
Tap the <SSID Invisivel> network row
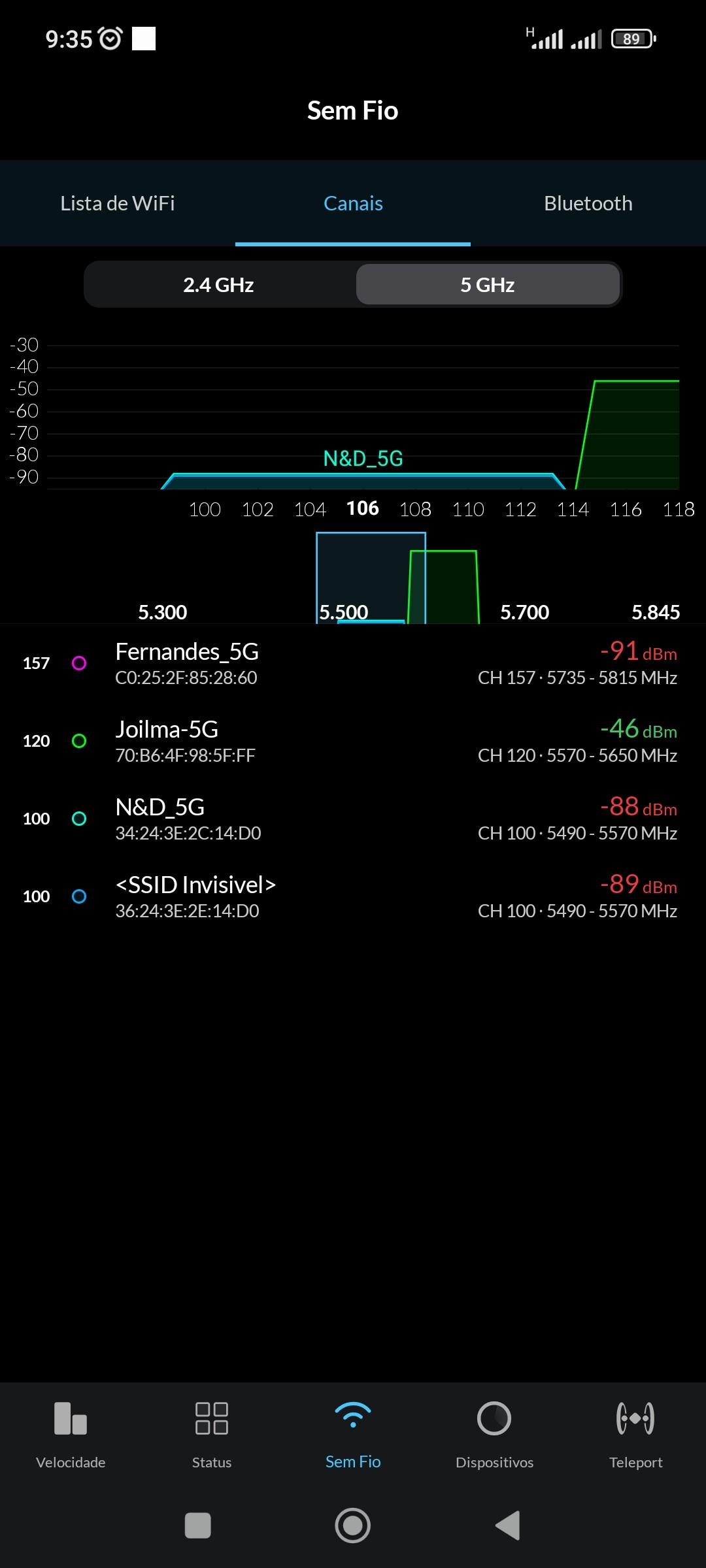click(x=353, y=896)
